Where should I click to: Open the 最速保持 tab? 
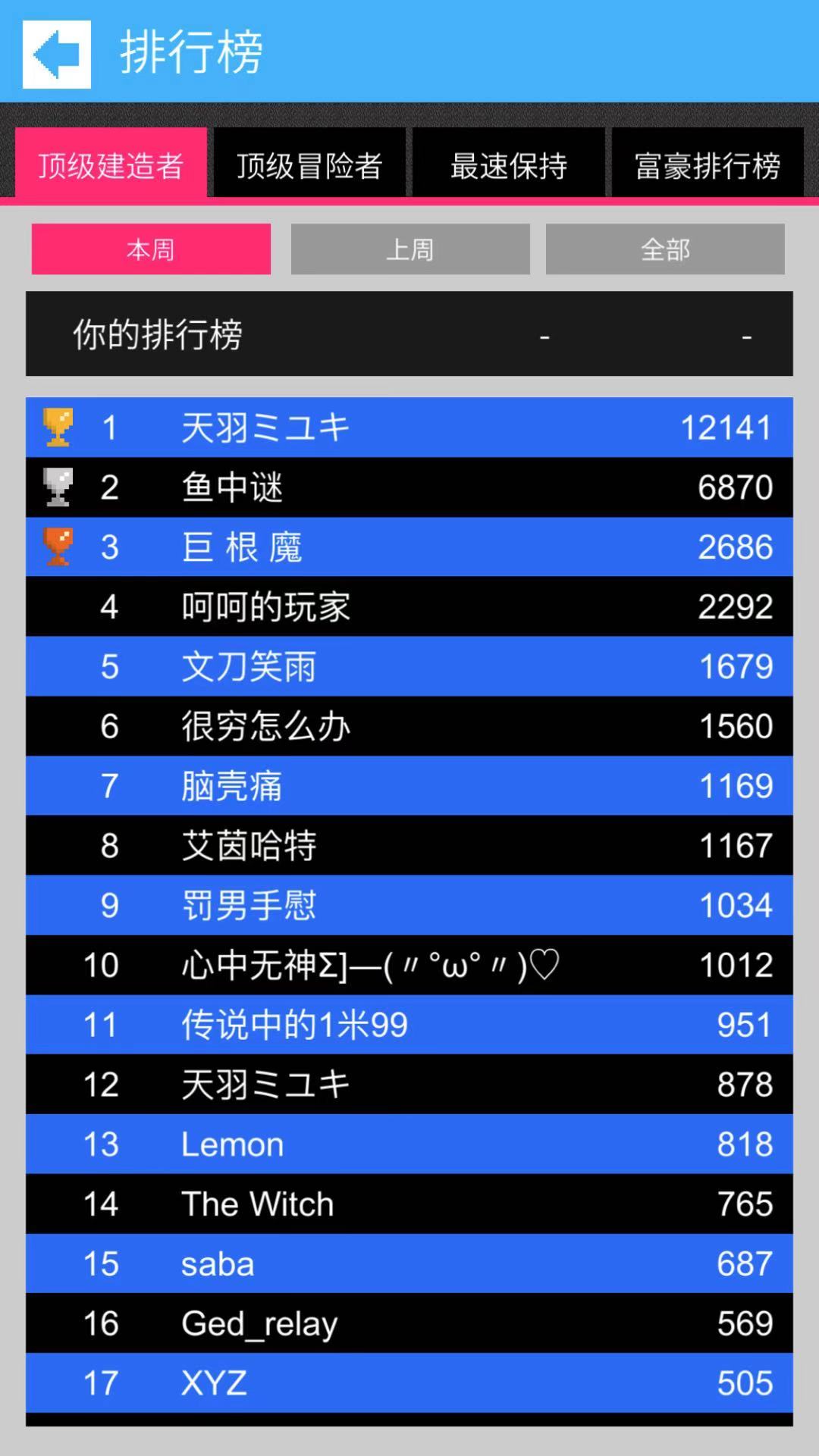coord(509,164)
